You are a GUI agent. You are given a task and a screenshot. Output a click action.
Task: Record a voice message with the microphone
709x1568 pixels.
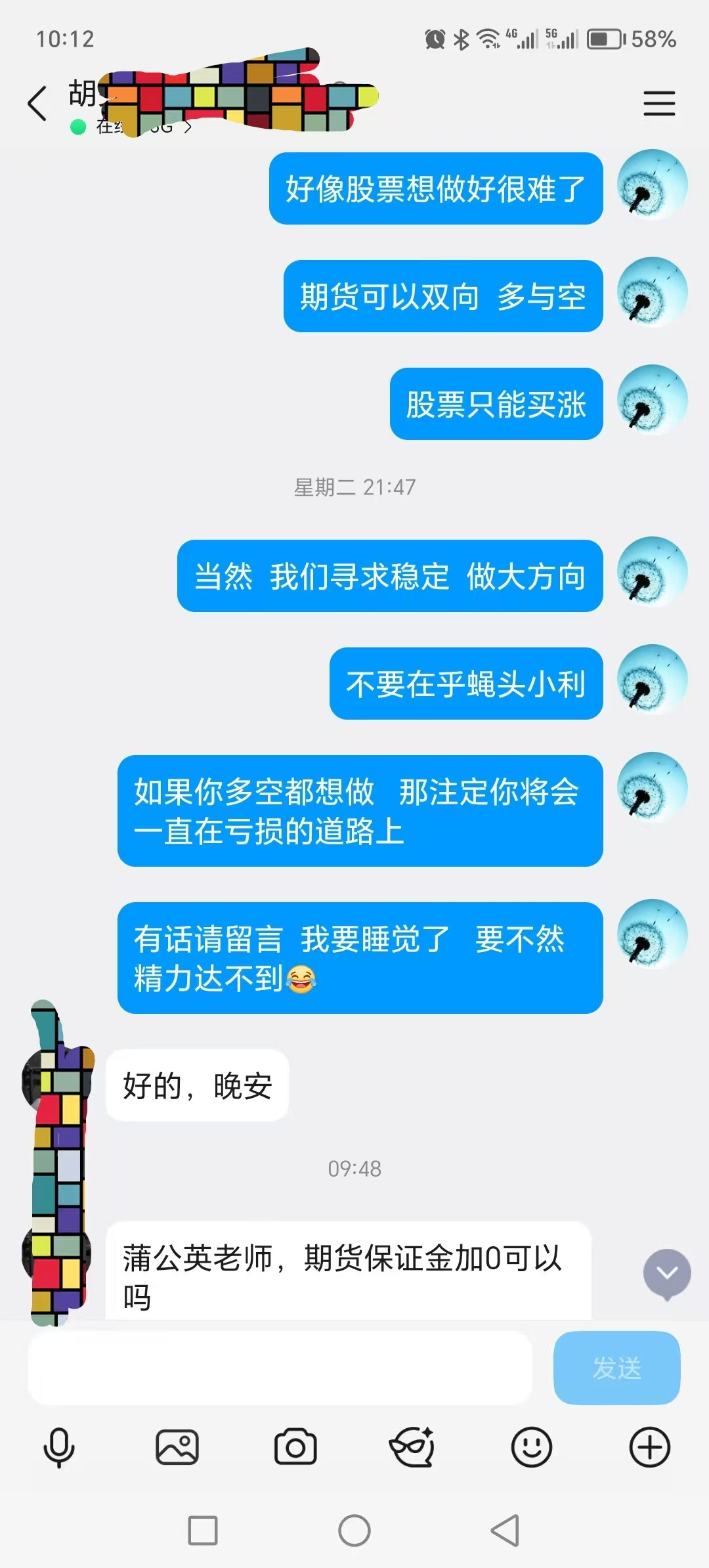59,1447
